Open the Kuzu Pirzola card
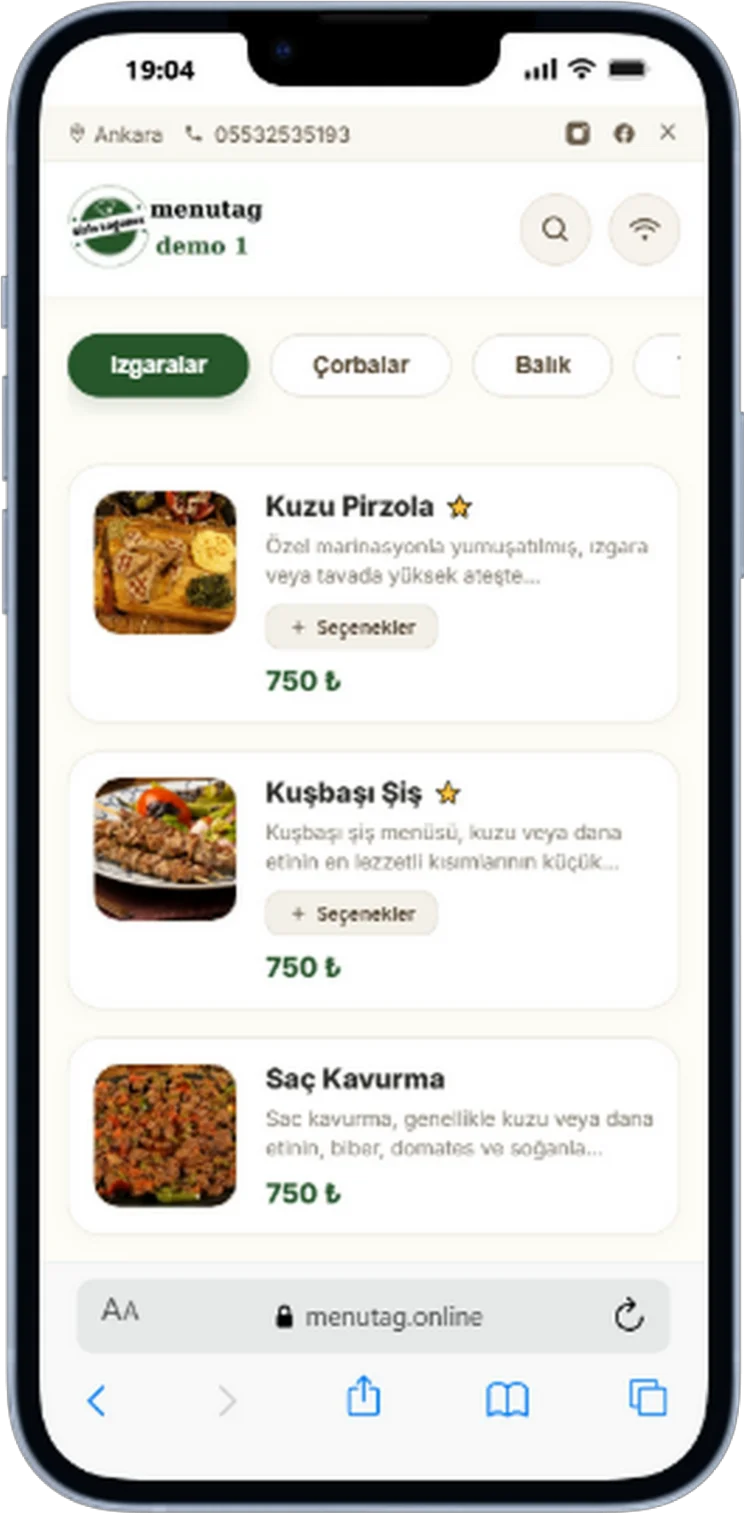Viewport: 744px width, 1518px height. 373,593
